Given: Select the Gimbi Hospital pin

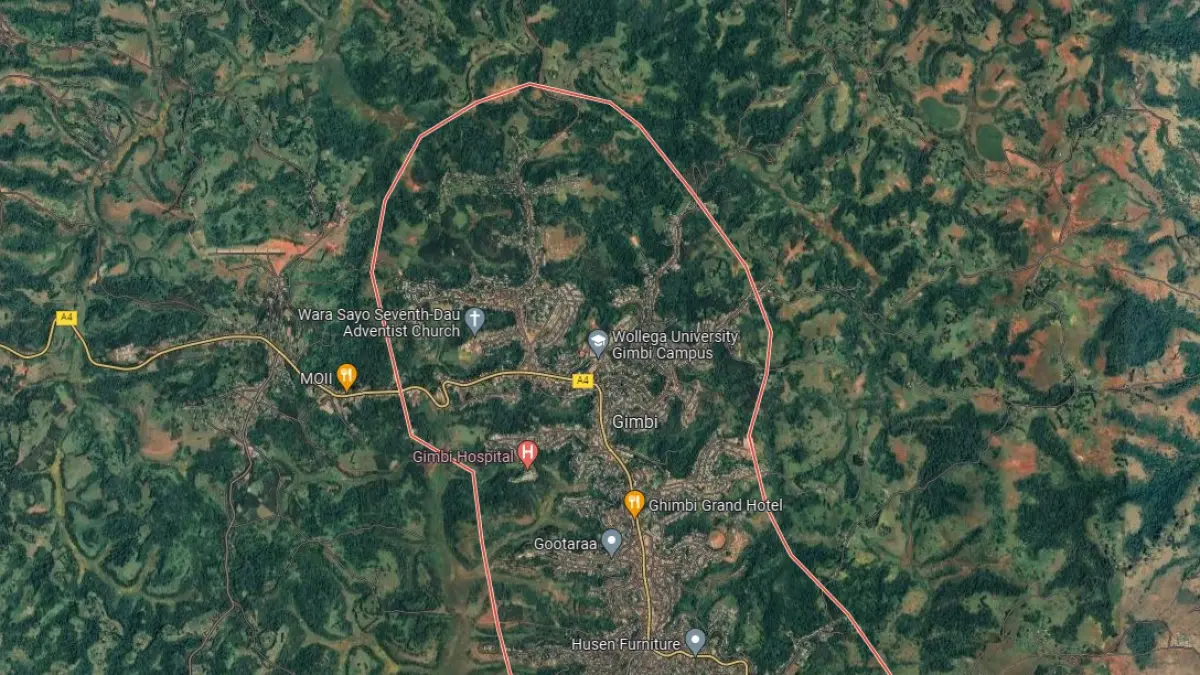Looking at the screenshot, I should [528, 454].
